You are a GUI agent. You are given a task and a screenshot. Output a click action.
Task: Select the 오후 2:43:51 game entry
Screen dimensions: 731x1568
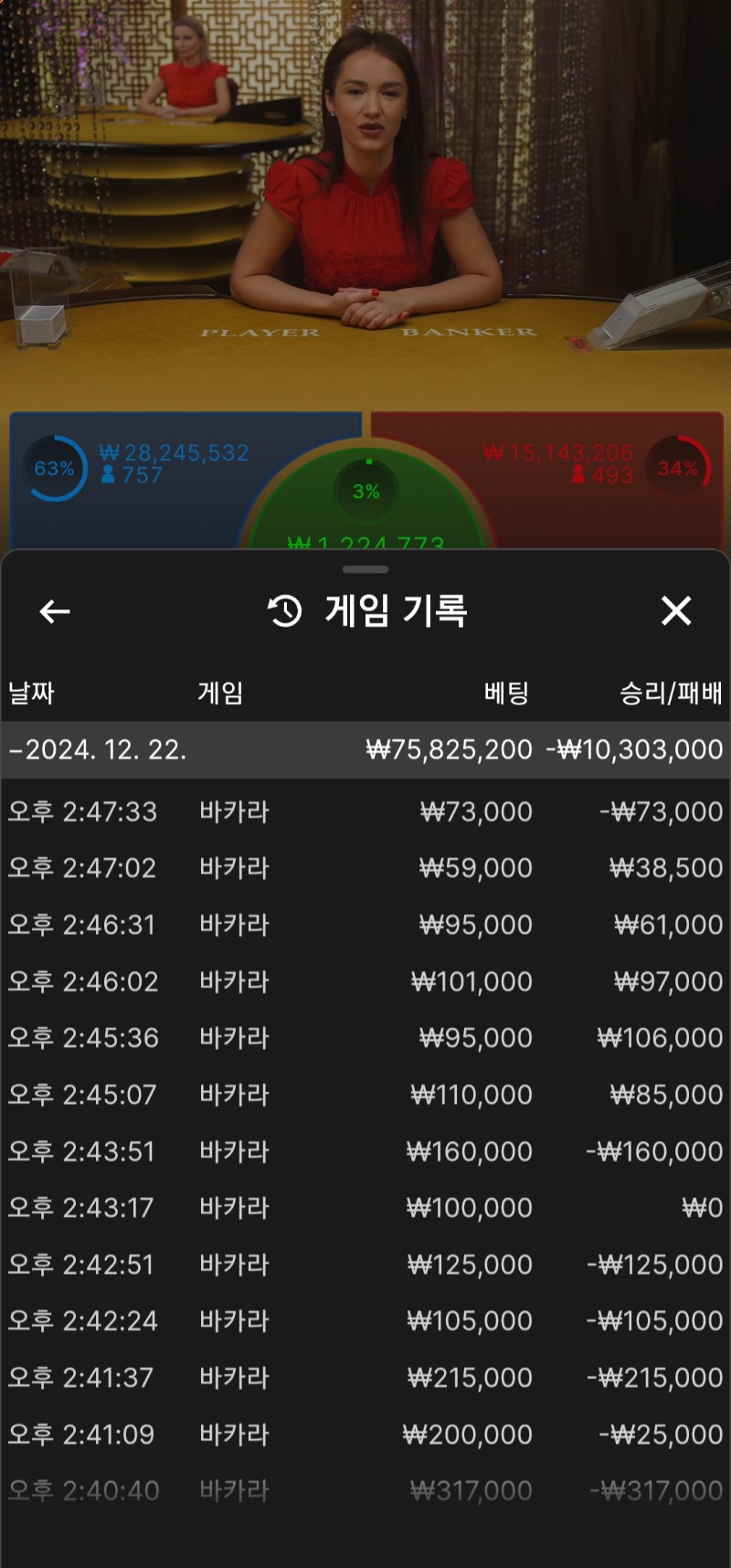(x=365, y=1151)
